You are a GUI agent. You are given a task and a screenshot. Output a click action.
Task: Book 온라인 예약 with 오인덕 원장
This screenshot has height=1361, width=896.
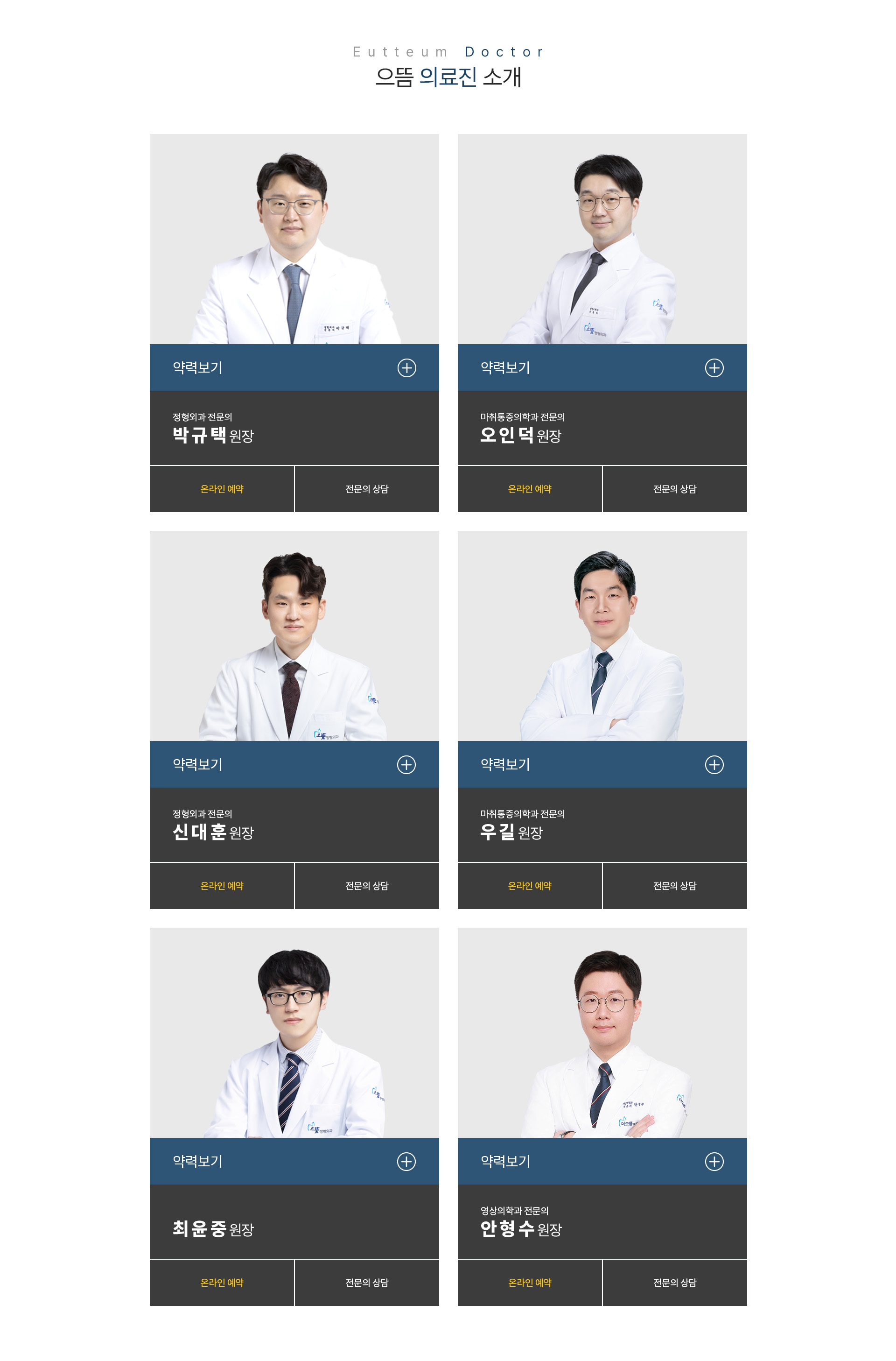530,489
